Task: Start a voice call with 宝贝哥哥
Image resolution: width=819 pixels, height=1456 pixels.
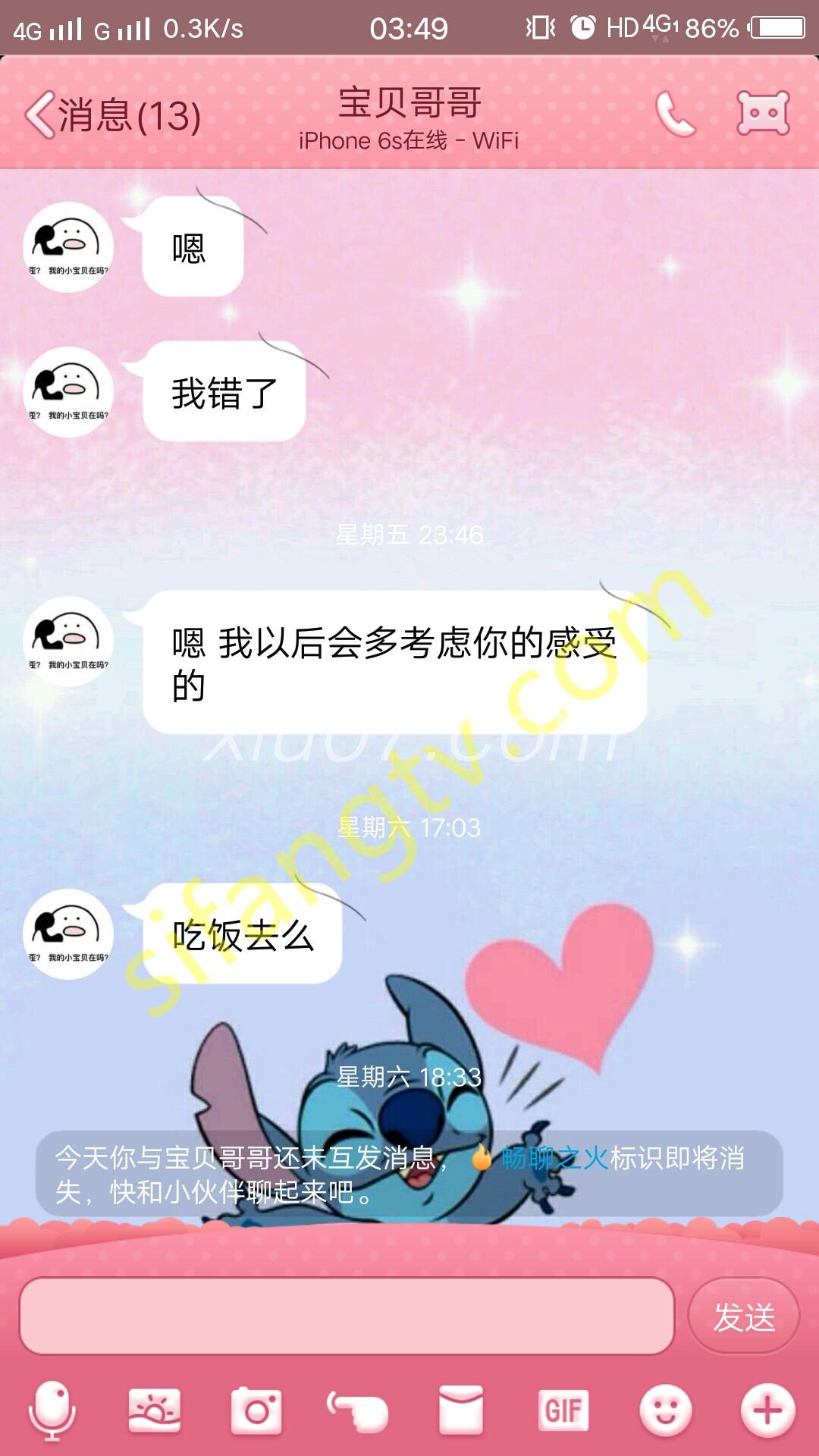Action: click(674, 115)
